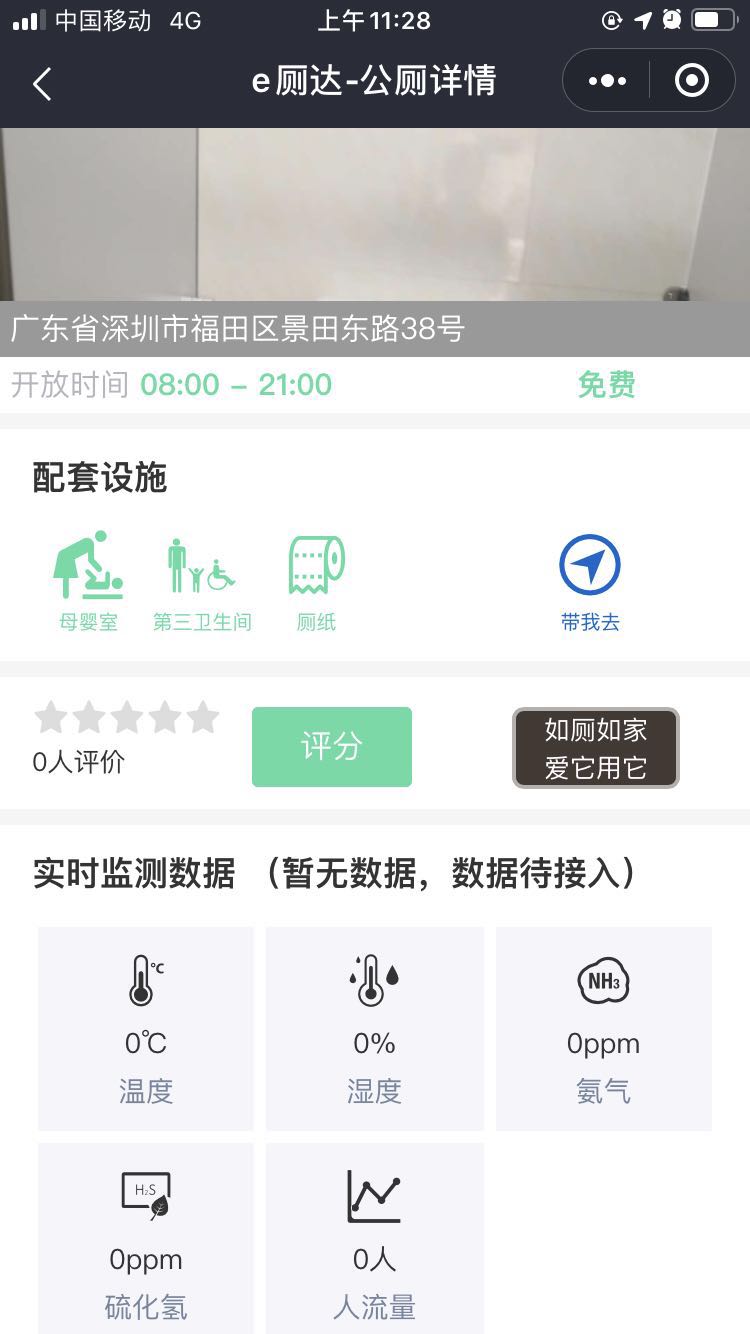Tap the 评分 rating button
The image size is (750, 1334).
331,747
